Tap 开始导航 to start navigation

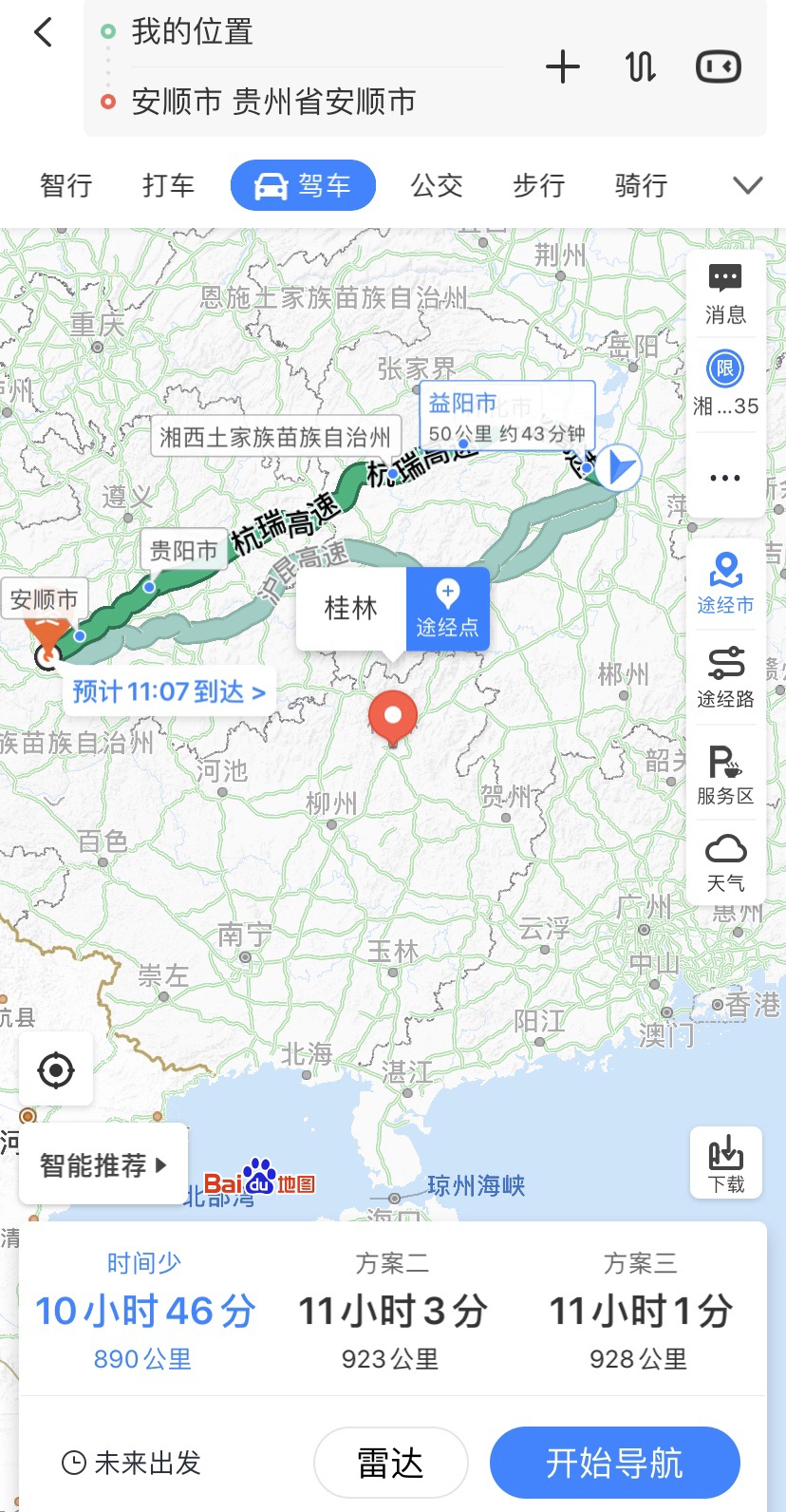614,1463
